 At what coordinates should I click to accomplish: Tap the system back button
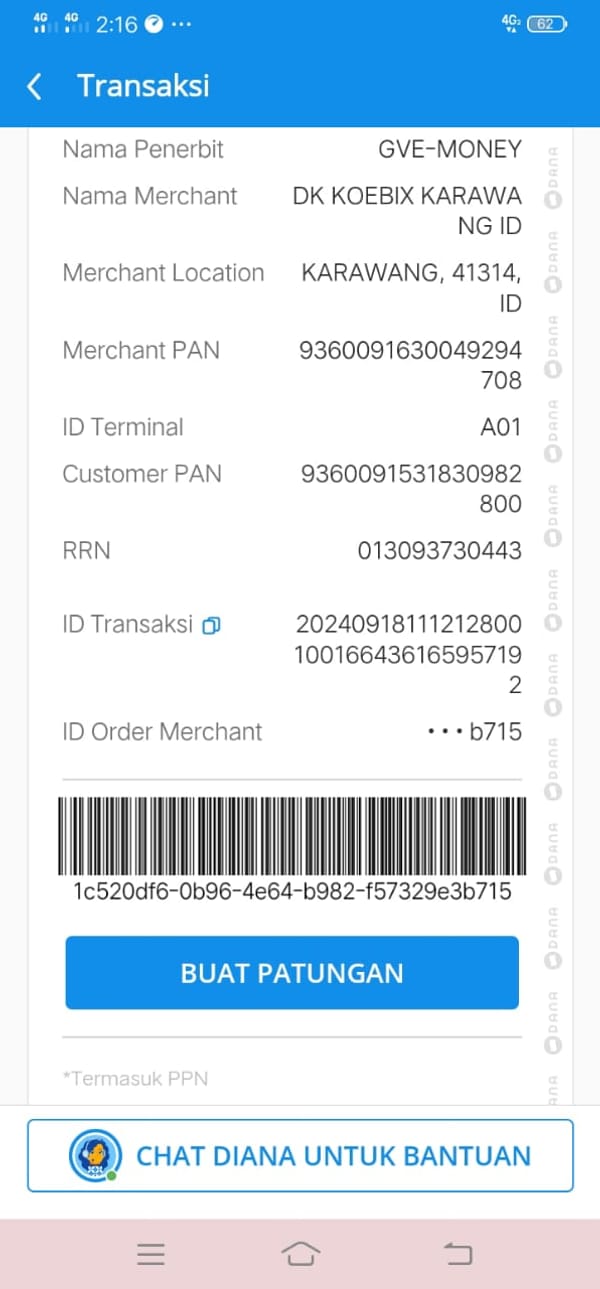click(x=457, y=1254)
